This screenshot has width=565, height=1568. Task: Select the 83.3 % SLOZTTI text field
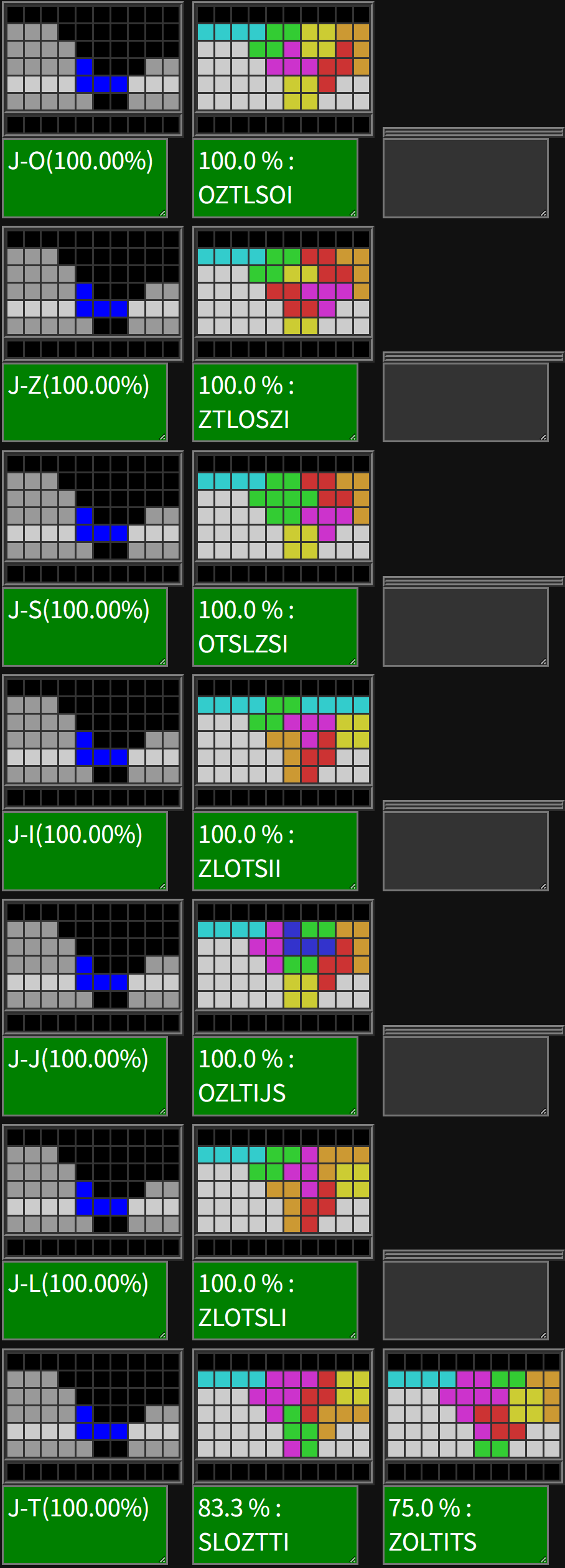click(x=275, y=1525)
